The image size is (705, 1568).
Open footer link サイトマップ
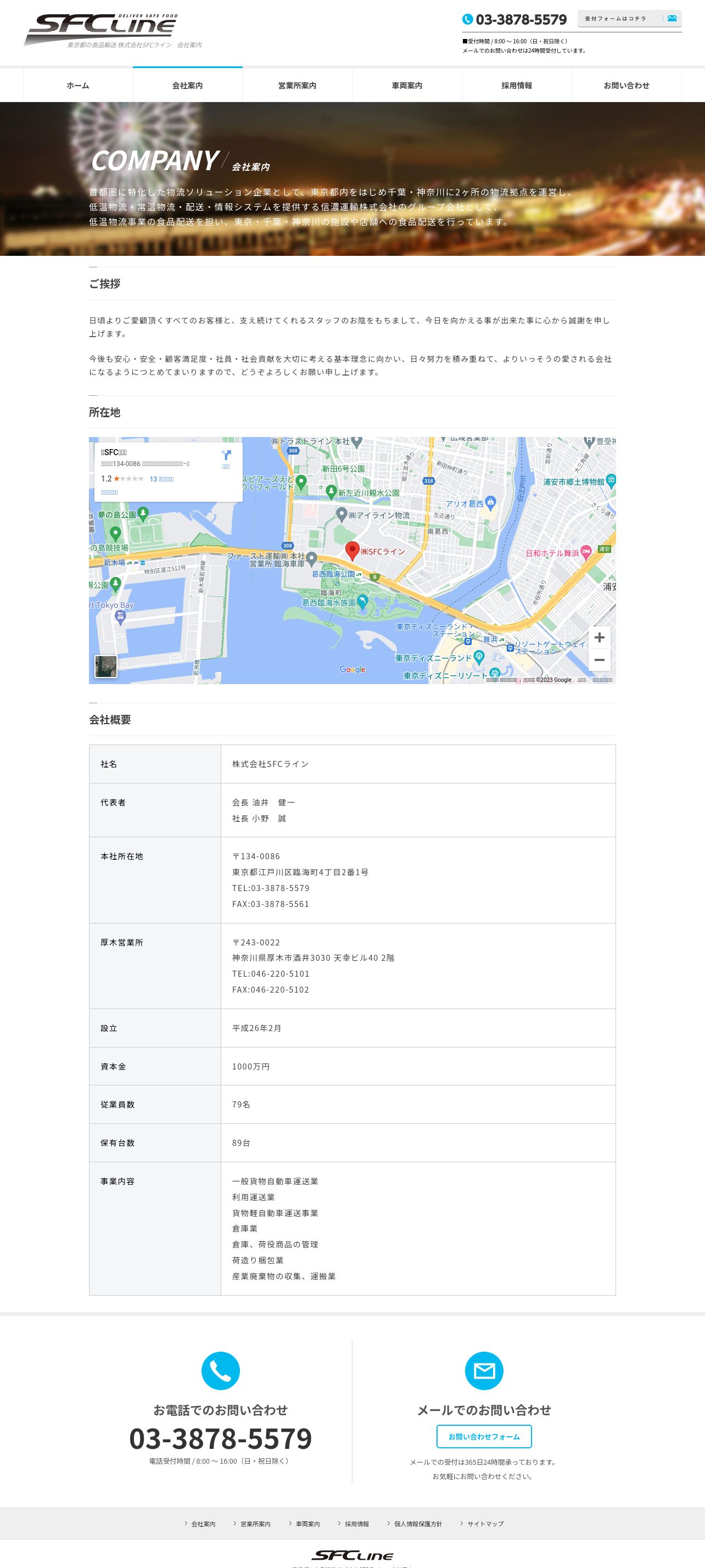point(482,1524)
